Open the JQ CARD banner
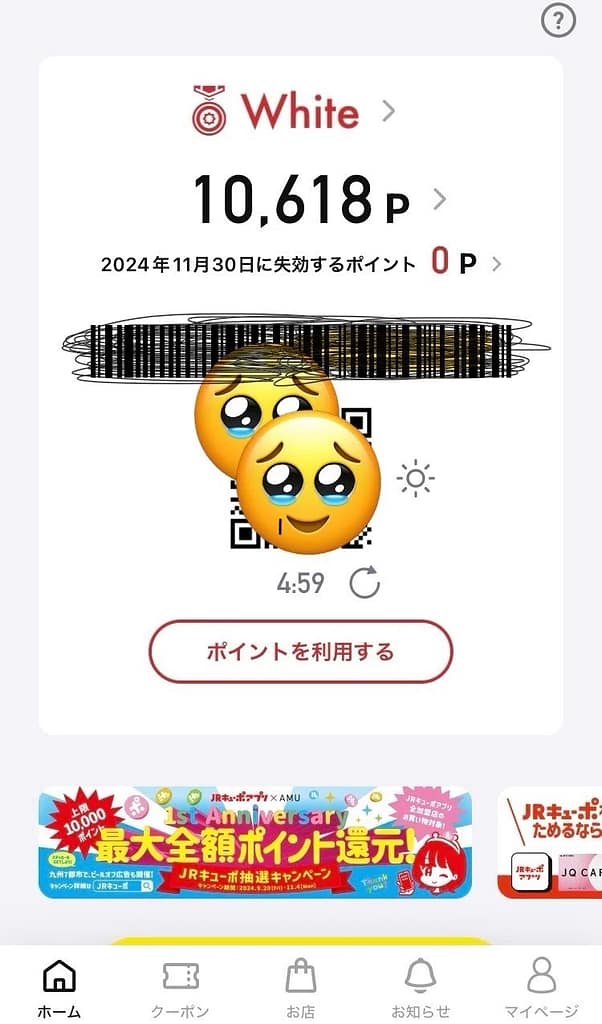This screenshot has height=1024, width=602. coord(550,842)
